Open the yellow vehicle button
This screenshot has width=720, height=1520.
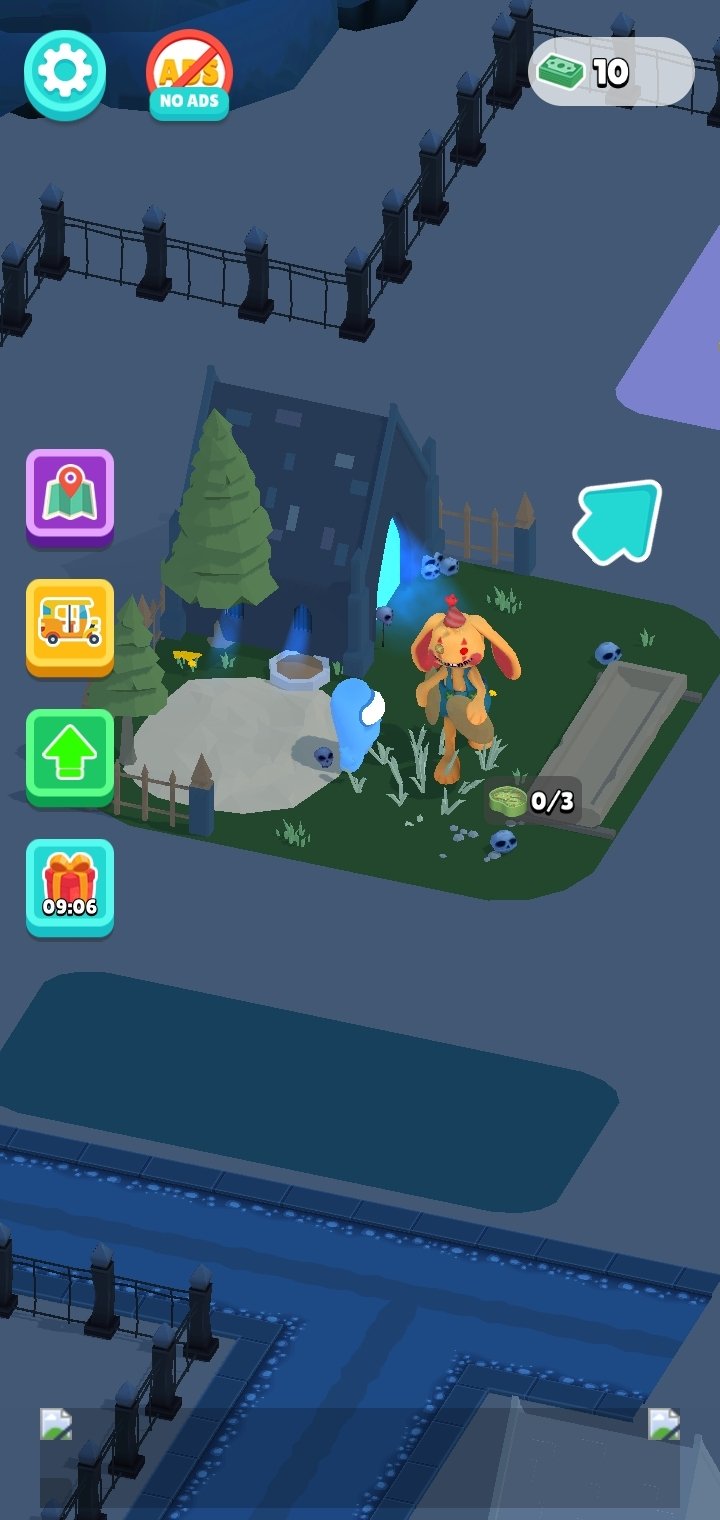pyautogui.click(x=70, y=627)
